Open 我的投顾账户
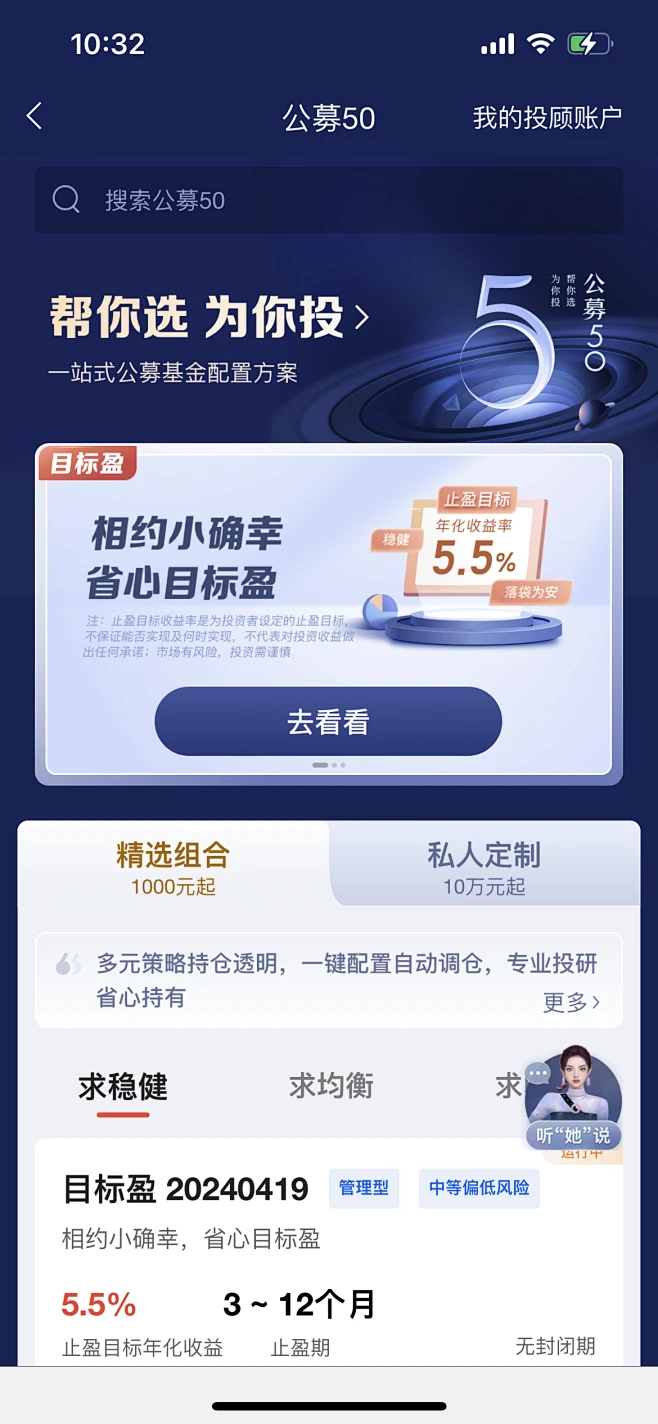The image size is (658, 1424). coord(547,118)
